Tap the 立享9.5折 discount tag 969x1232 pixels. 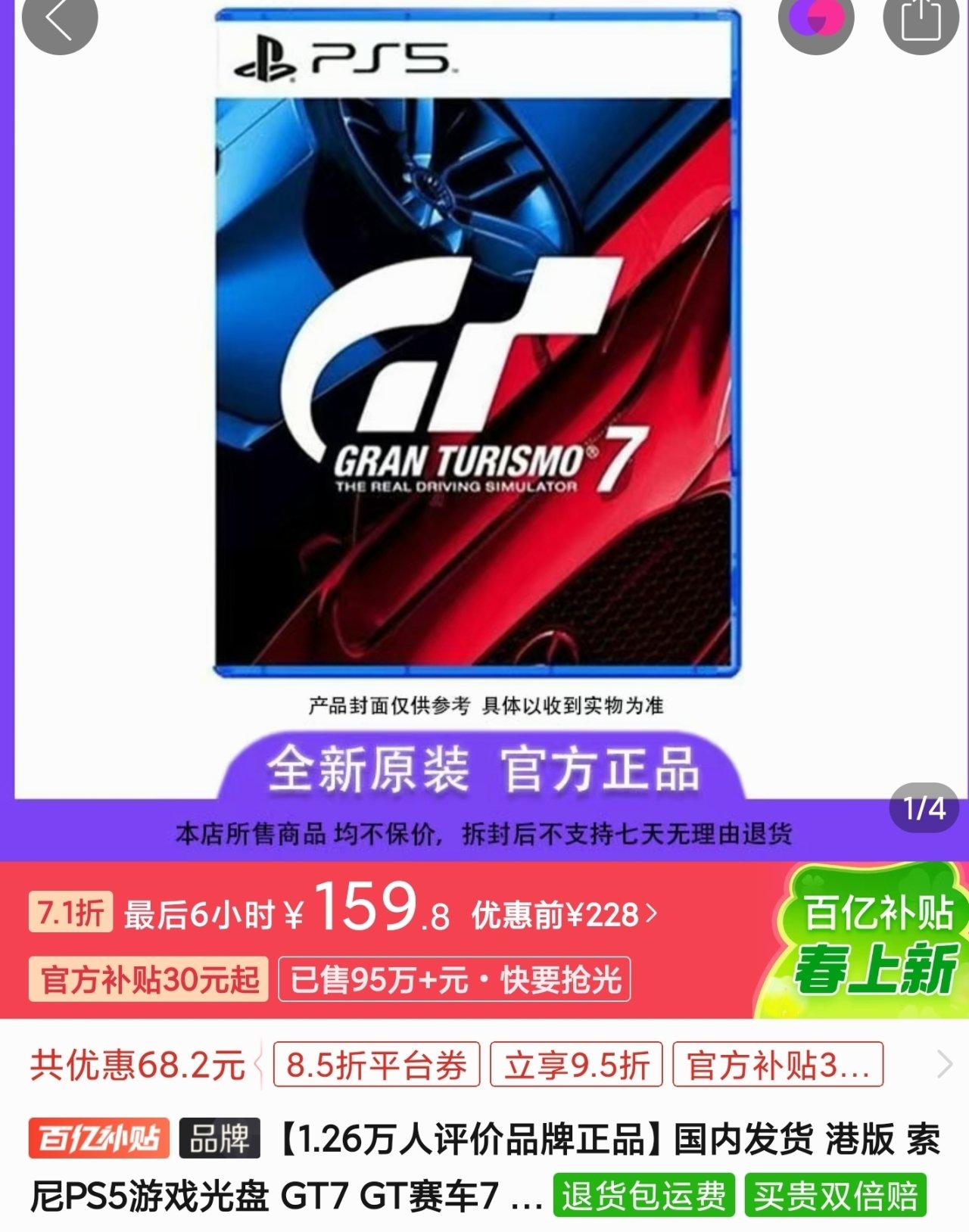tap(576, 1065)
